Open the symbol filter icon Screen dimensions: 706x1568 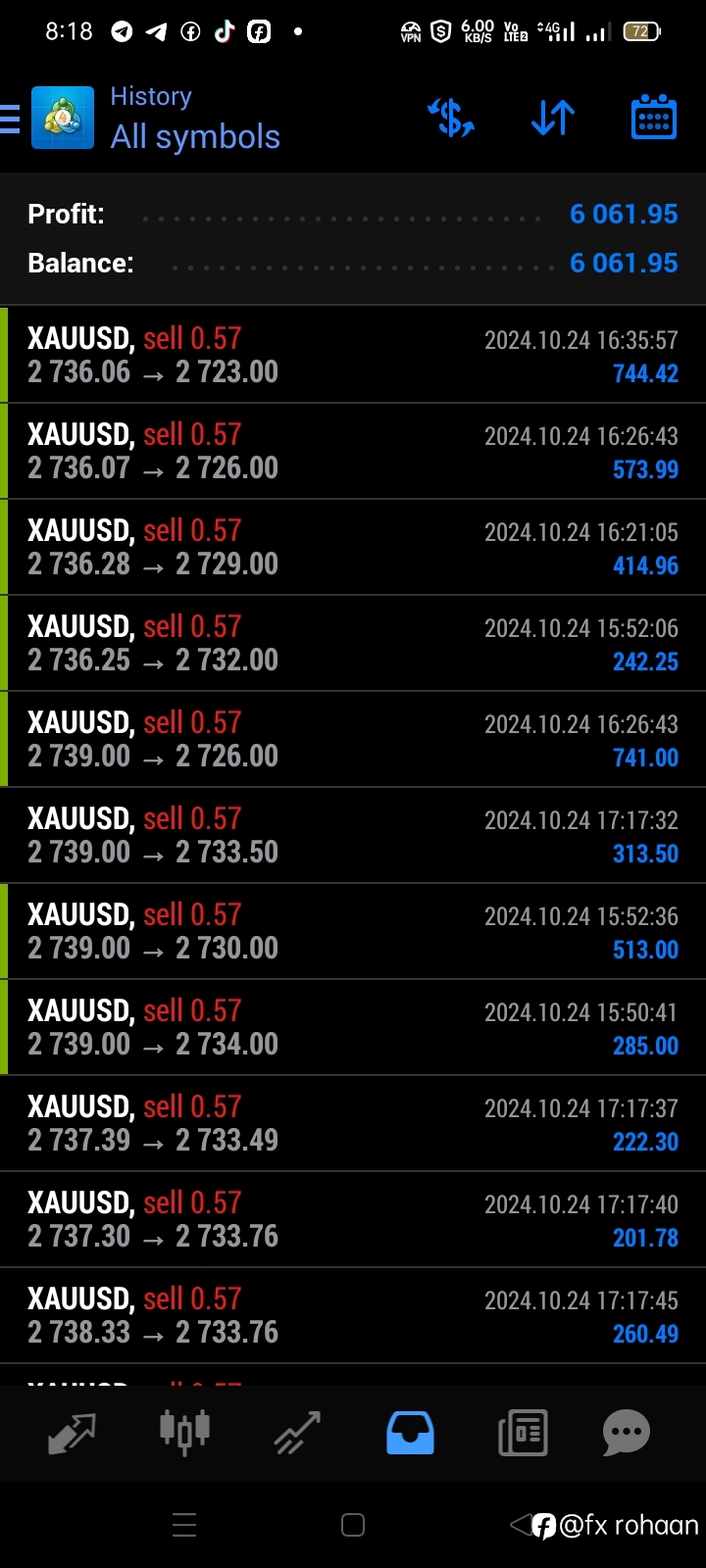click(451, 118)
